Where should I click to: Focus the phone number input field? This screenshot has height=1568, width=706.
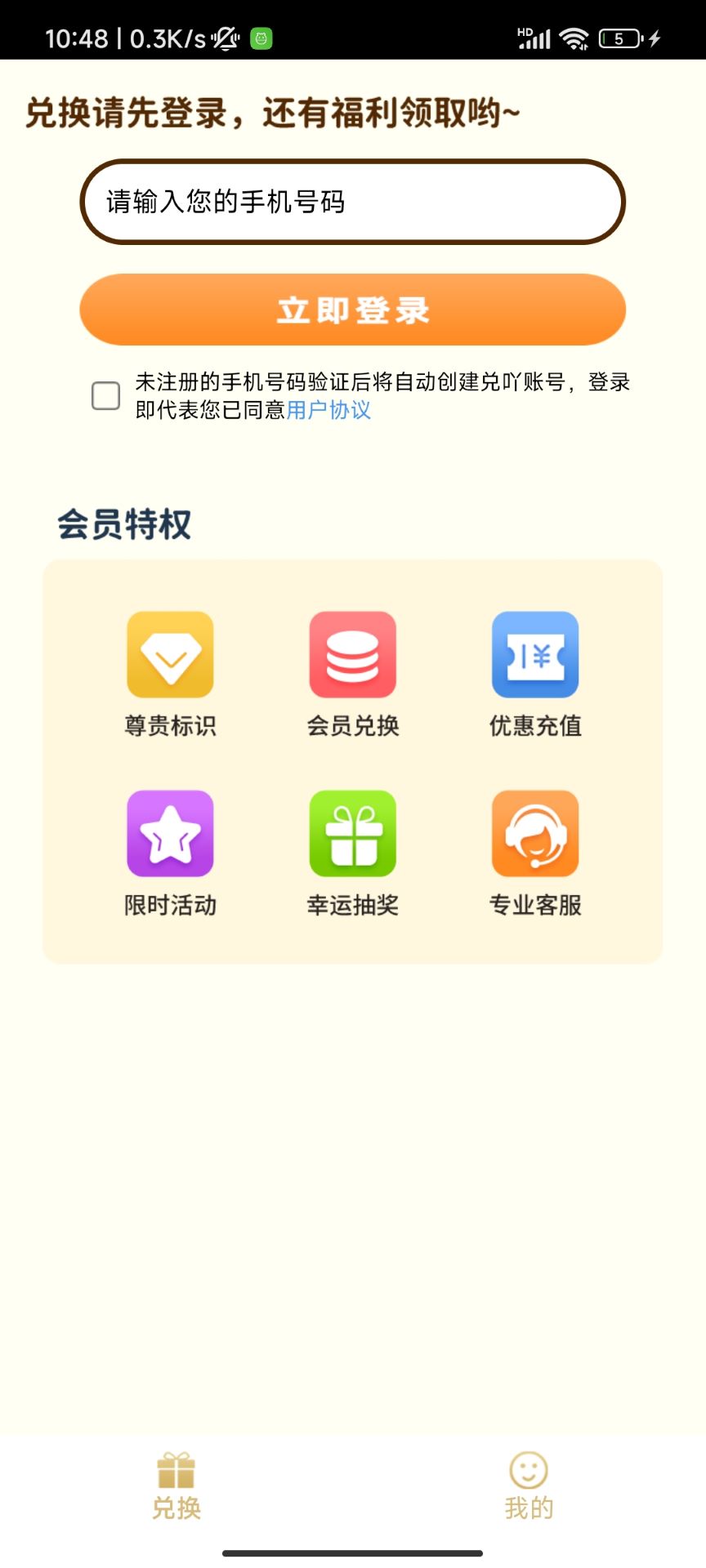(x=352, y=202)
